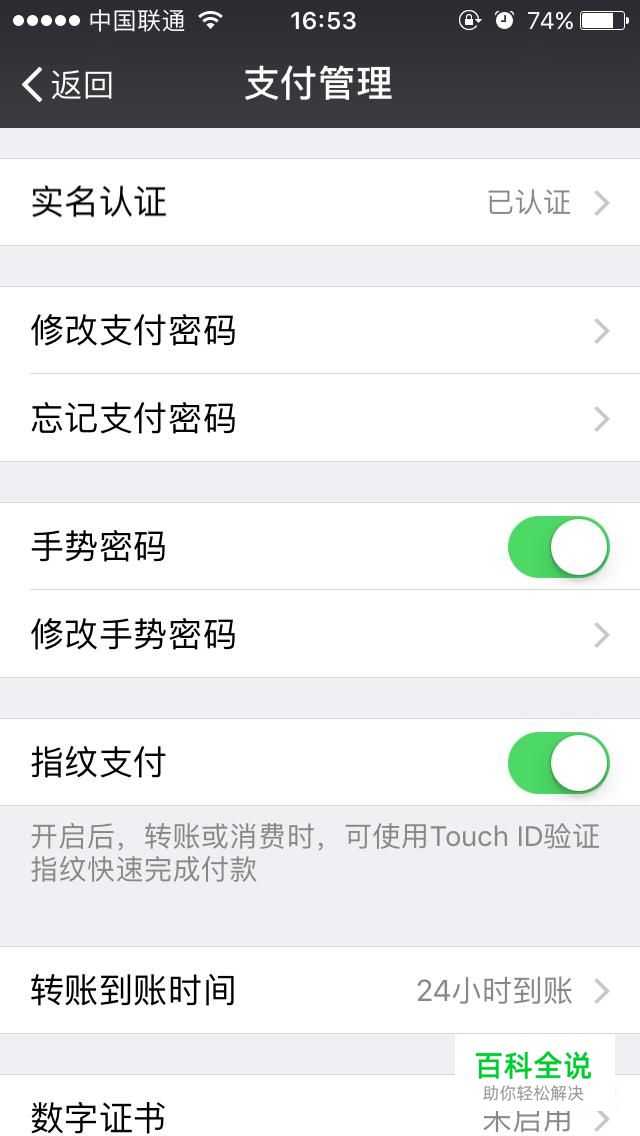Select 忘记支付密码 row
The image size is (640, 1136).
(320, 418)
